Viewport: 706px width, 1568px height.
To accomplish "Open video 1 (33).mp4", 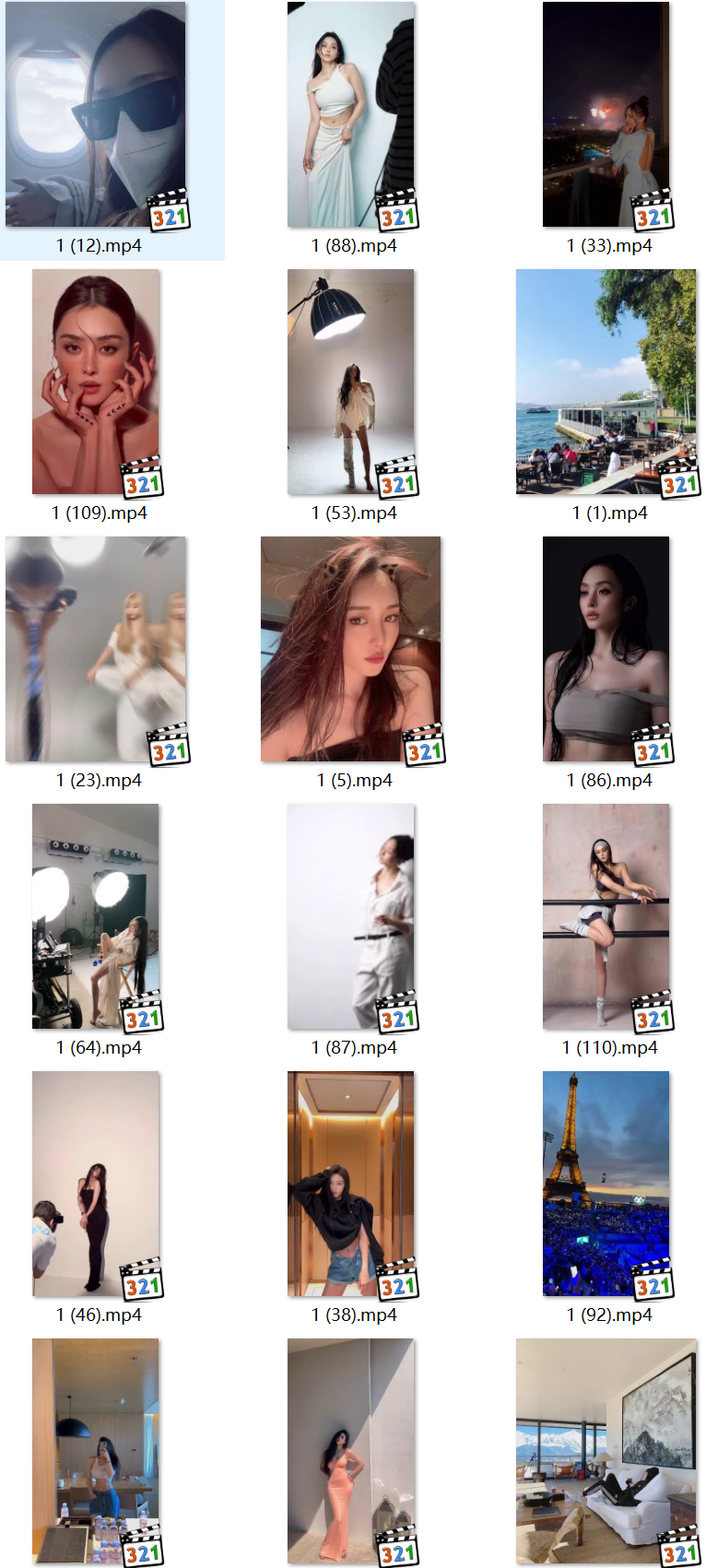I will [606, 115].
